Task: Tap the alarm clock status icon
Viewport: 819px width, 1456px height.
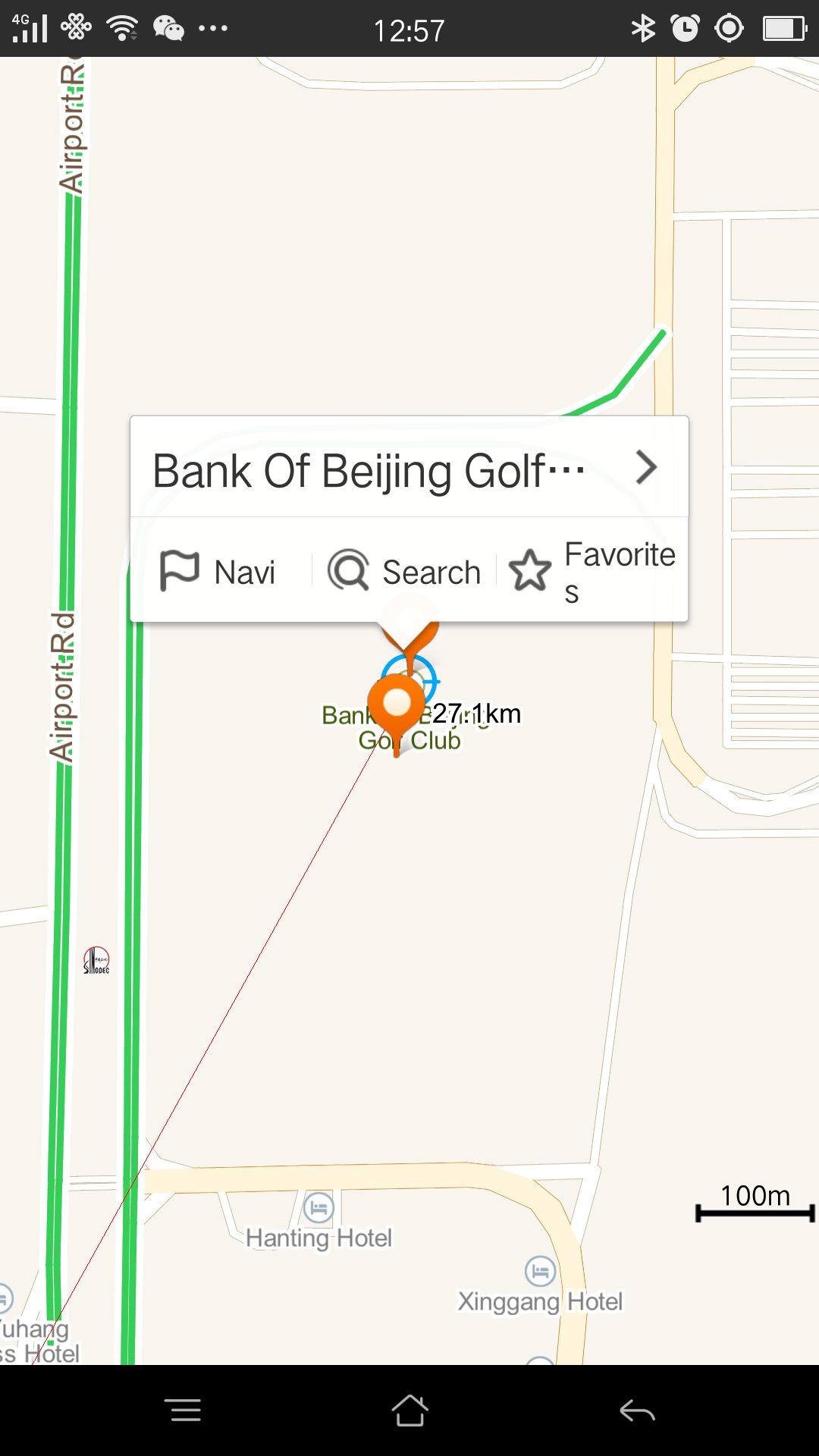Action: pyautogui.click(x=684, y=29)
